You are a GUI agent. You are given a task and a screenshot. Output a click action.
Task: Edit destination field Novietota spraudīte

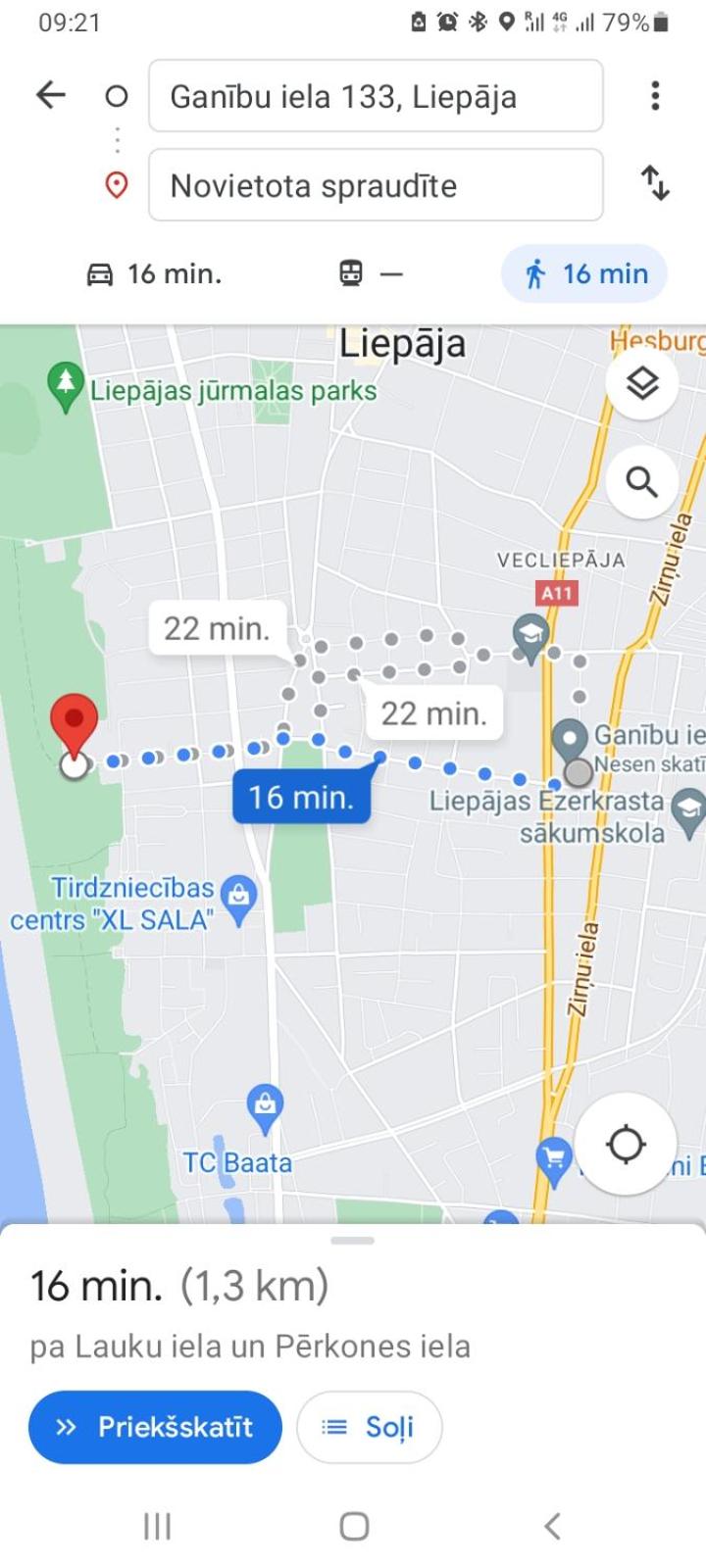click(376, 185)
